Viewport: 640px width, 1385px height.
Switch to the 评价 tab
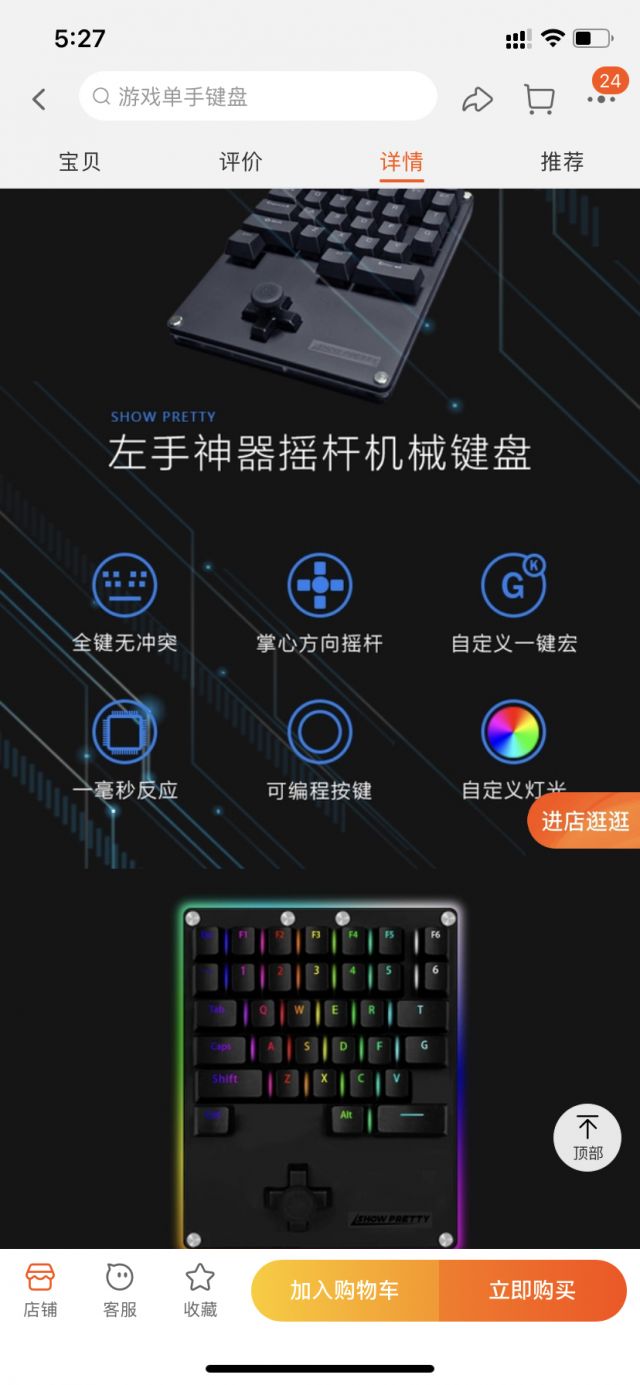pos(240,162)
